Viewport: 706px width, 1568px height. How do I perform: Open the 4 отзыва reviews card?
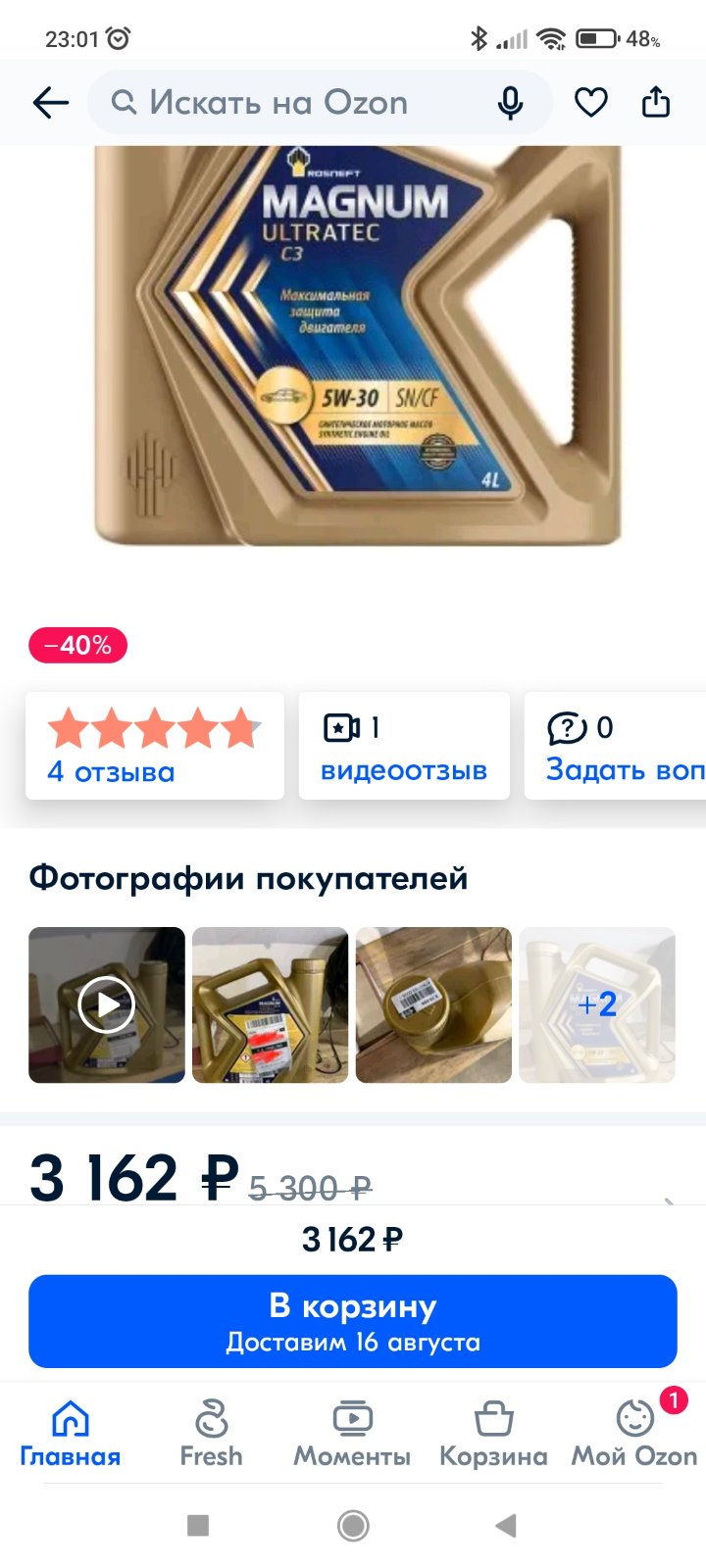(x=155, y=746)
